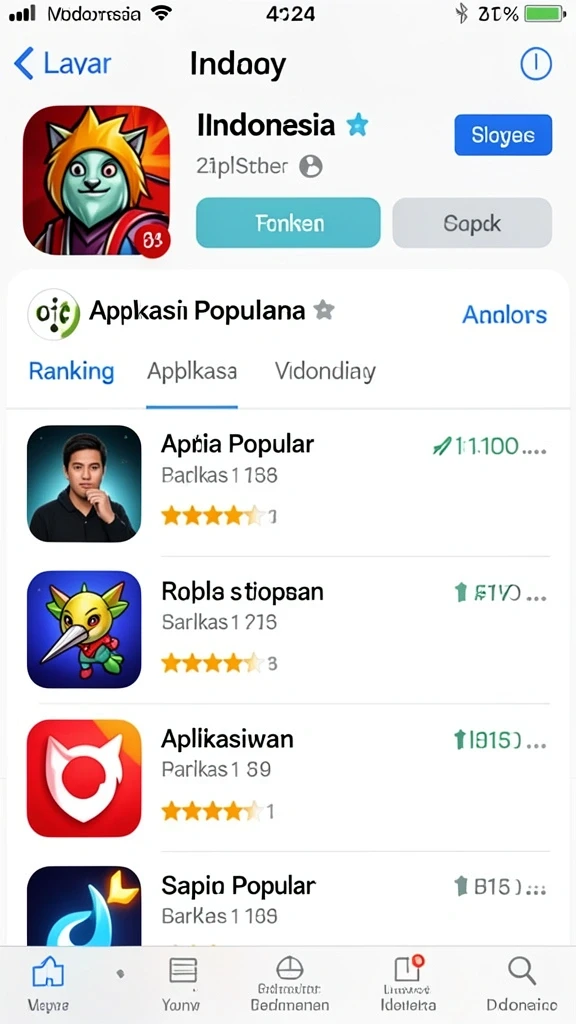Tap the teal Fonken button
This screenshot has width=576, height=1024.
tap(288, 223)
